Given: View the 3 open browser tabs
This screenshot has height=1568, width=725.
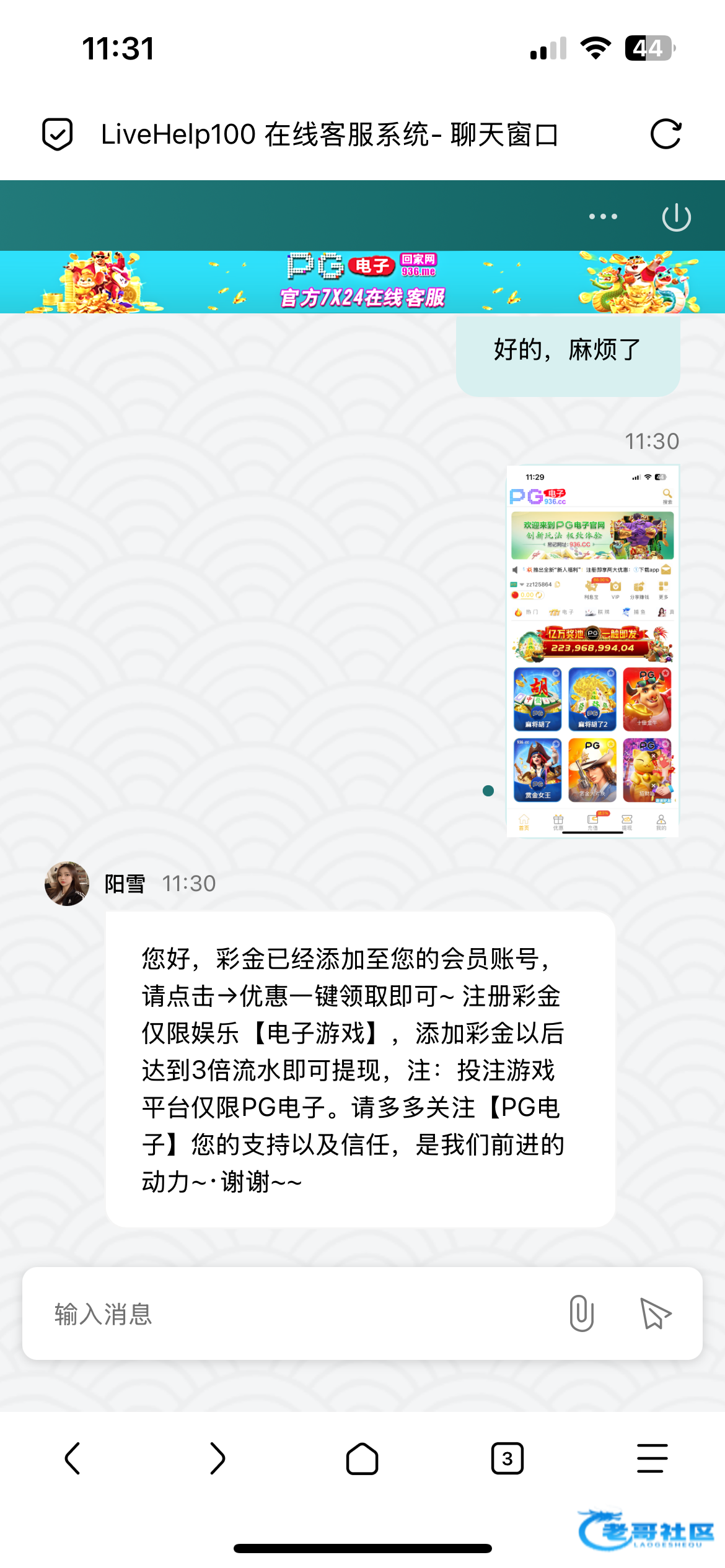Looking at the screenshot, I should coord(507,1458).
